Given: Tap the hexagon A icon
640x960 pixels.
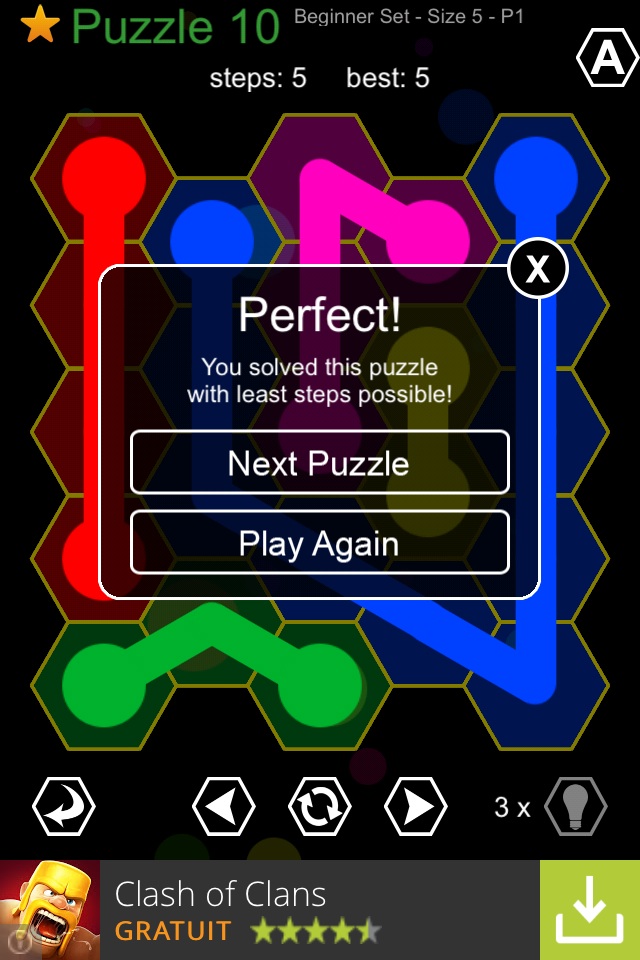Looking at the screenshot, I should click(x=607, y=60).
